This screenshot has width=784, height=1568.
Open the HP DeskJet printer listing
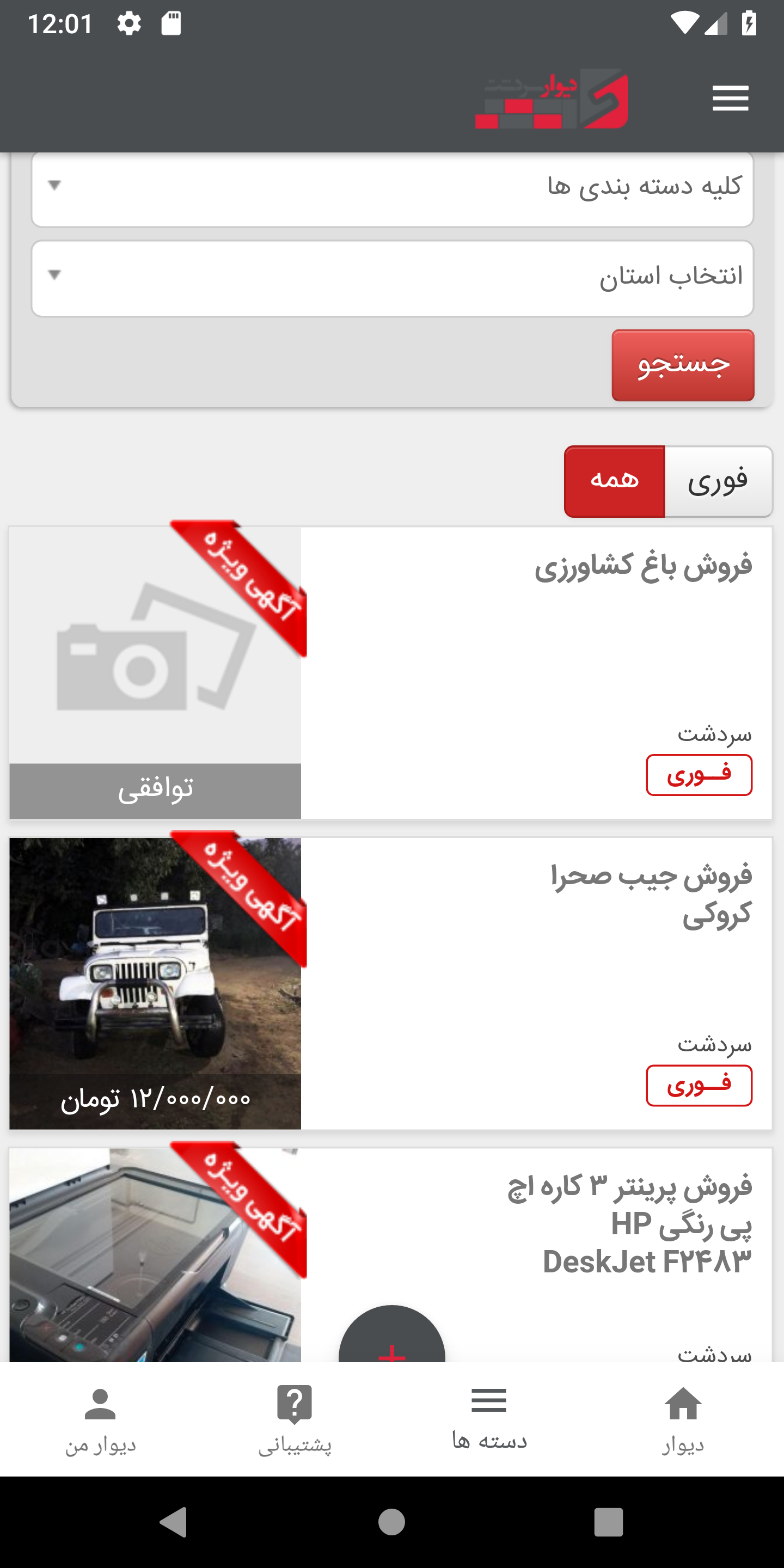click(629, 1223)
